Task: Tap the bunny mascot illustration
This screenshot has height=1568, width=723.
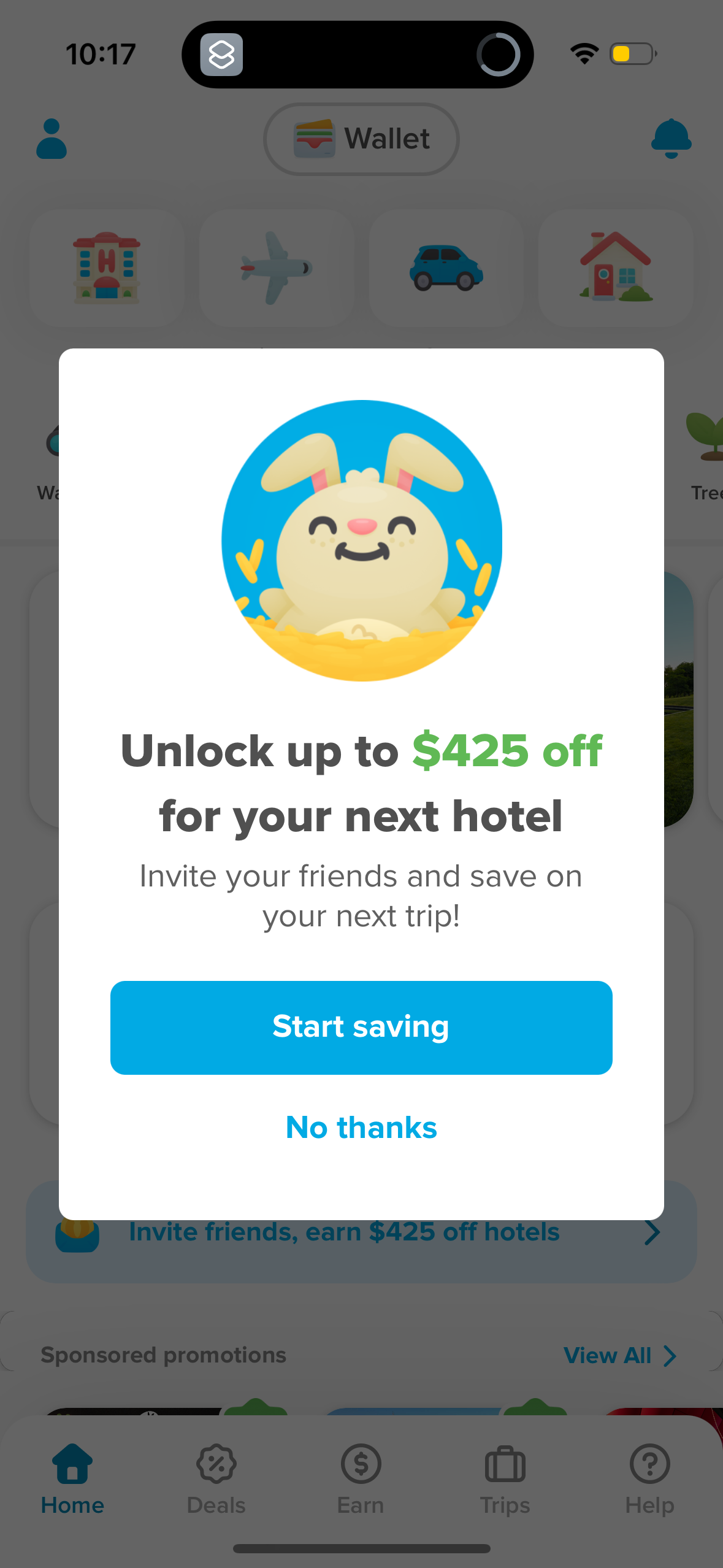Action: tap(361, 540)
